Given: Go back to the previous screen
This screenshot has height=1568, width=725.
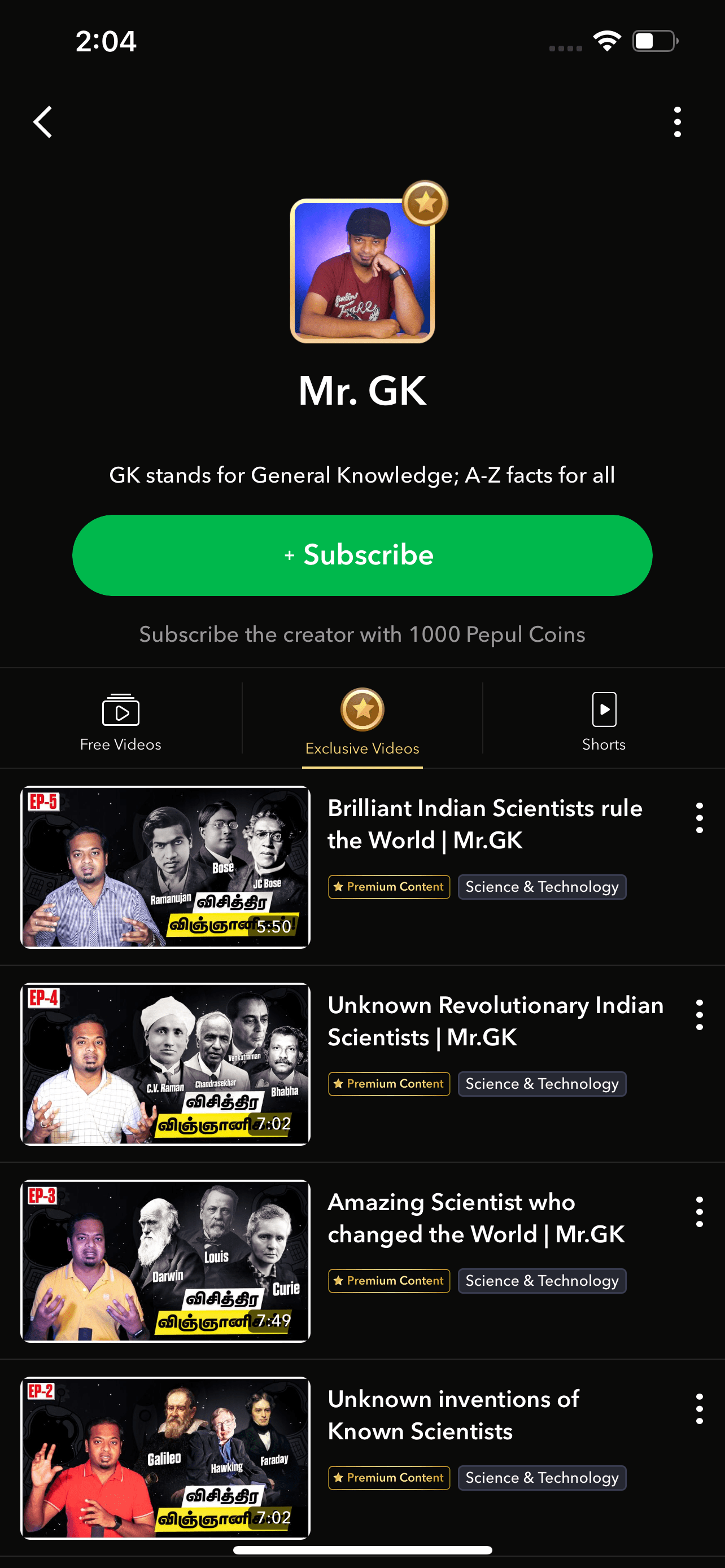Looking at the screenshot, I should 42,122.
